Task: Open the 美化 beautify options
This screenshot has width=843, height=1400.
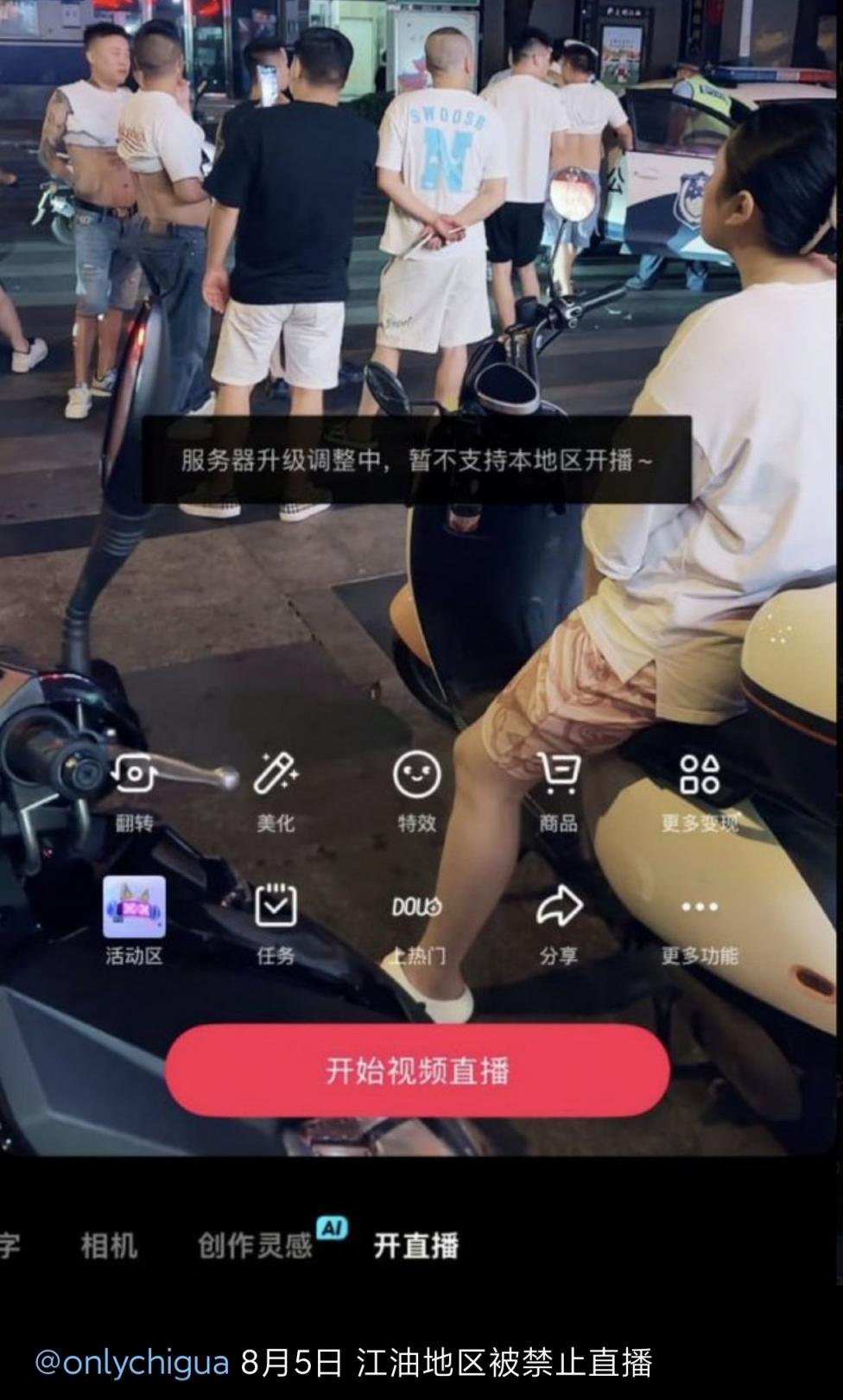Action: click(276, 789)
